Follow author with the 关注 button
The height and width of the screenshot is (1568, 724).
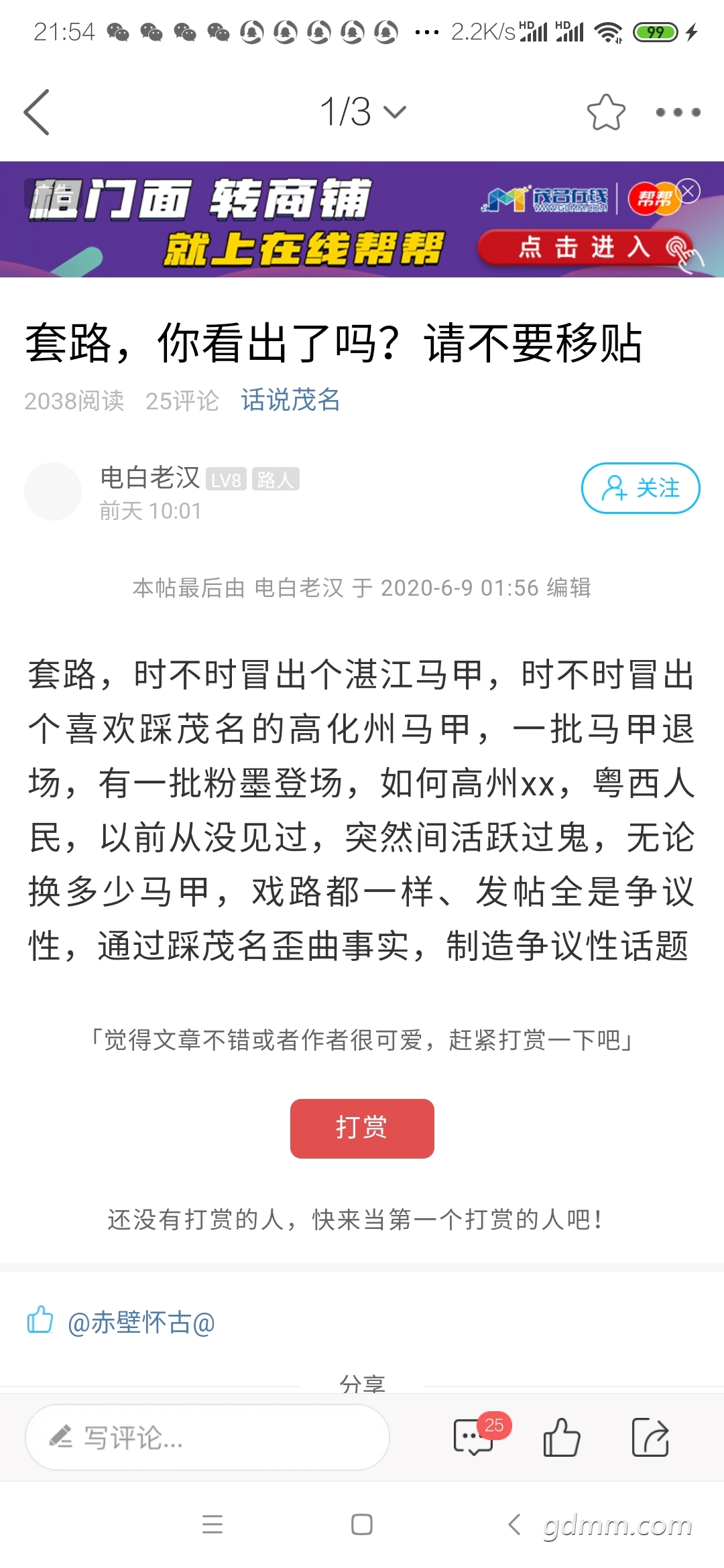click(x=640, y=488)
